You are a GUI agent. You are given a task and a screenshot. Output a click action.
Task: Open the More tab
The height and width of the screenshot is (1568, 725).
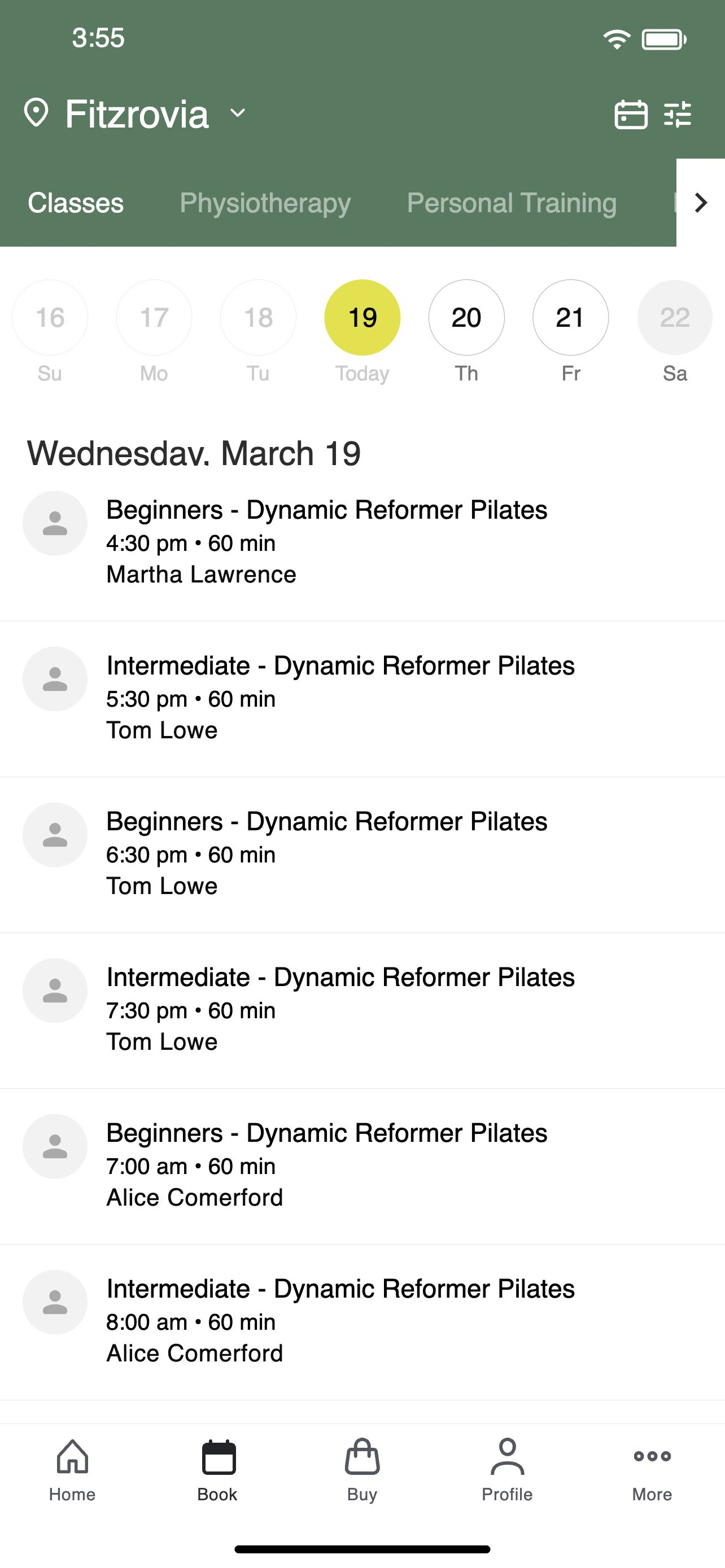point(652,1470)
